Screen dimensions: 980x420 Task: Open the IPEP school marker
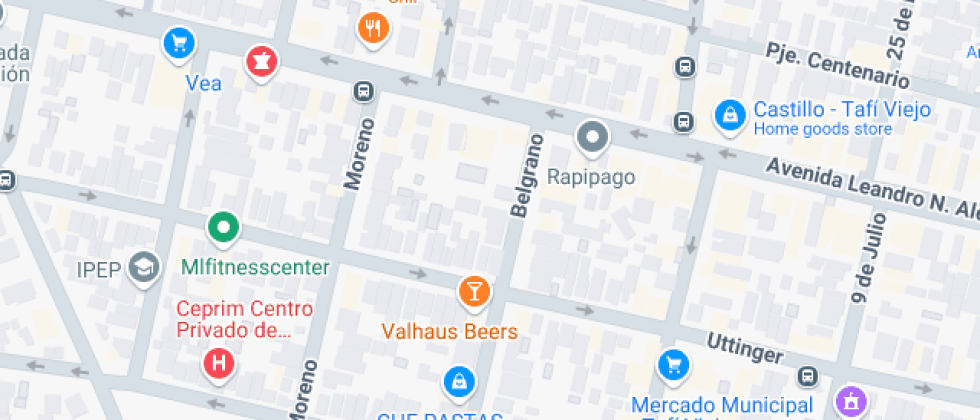pyautogui.click(x=144, y=269)
